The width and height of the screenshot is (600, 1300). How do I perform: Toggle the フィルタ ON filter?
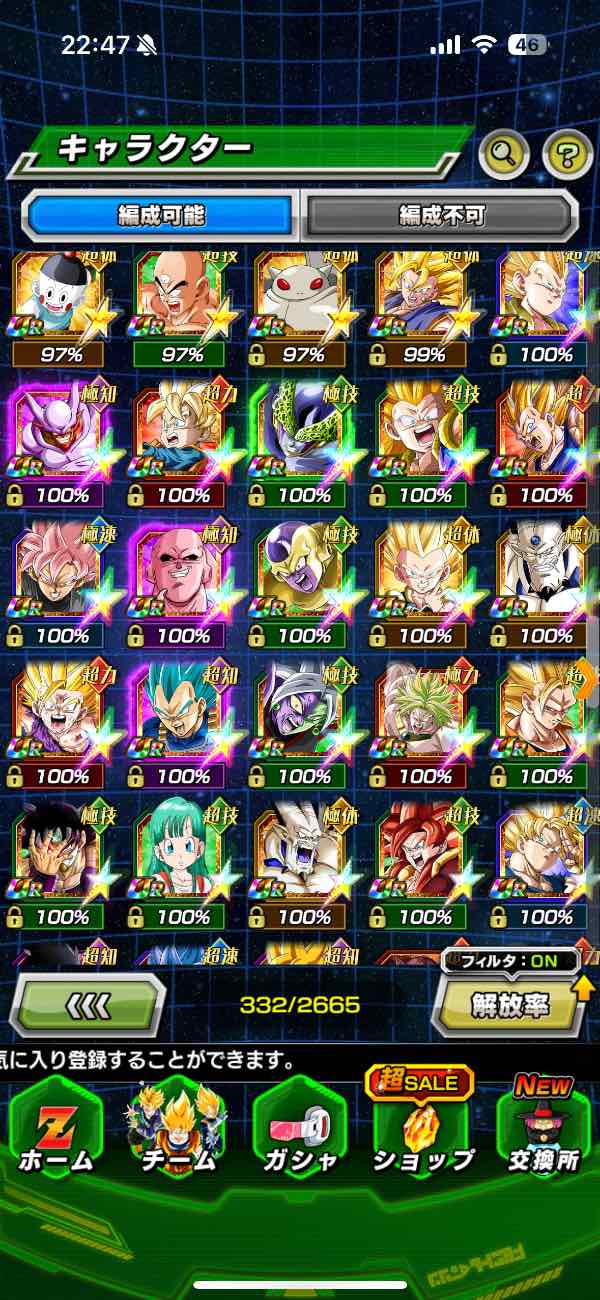pos(510,961)
